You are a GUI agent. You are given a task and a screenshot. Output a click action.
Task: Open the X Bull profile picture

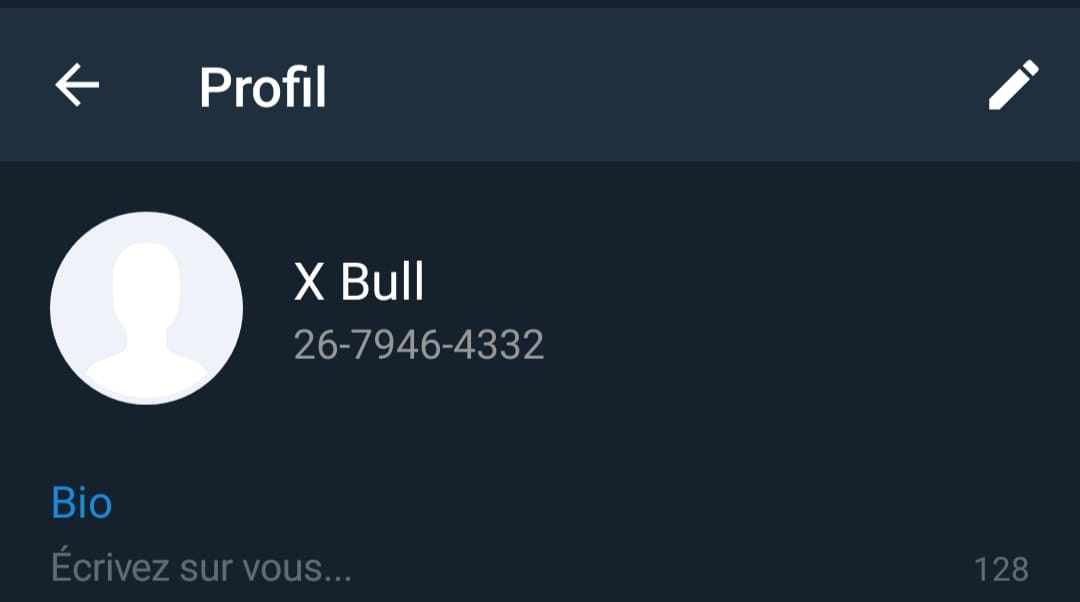point(146,308)
